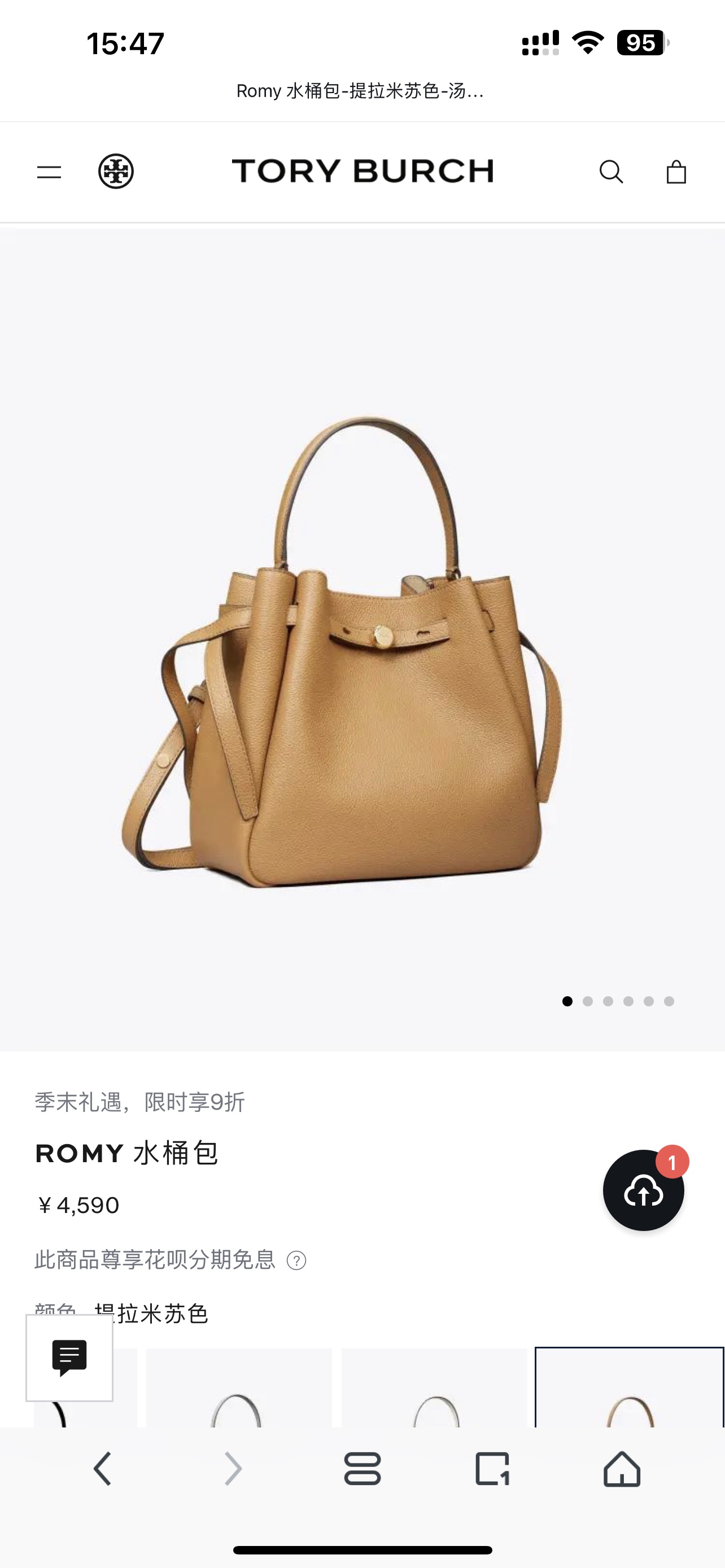Tap the Tory Burch round logo icon
The height and width of the screenshot is (1568, 725).
116,172
